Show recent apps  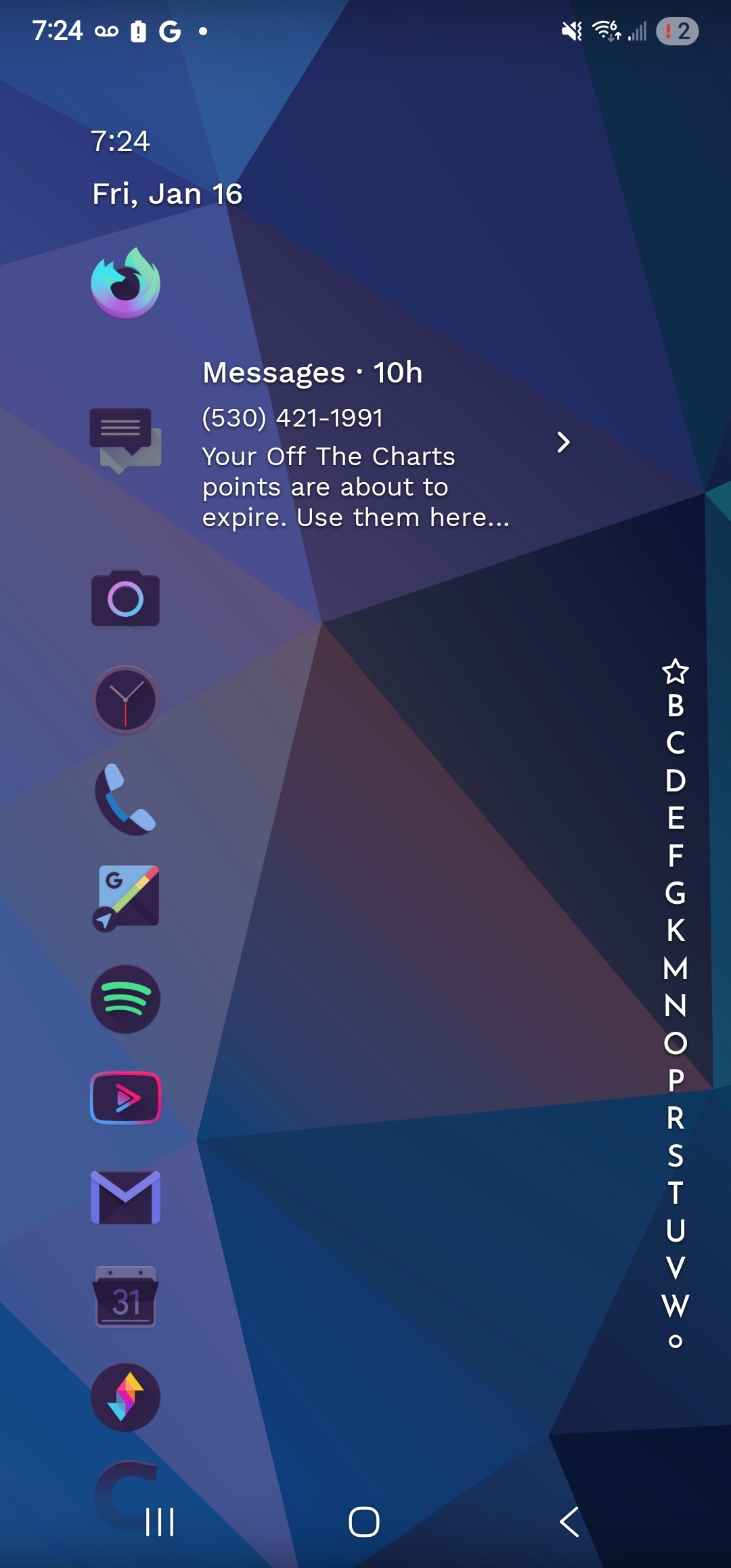pos(160,1522)
